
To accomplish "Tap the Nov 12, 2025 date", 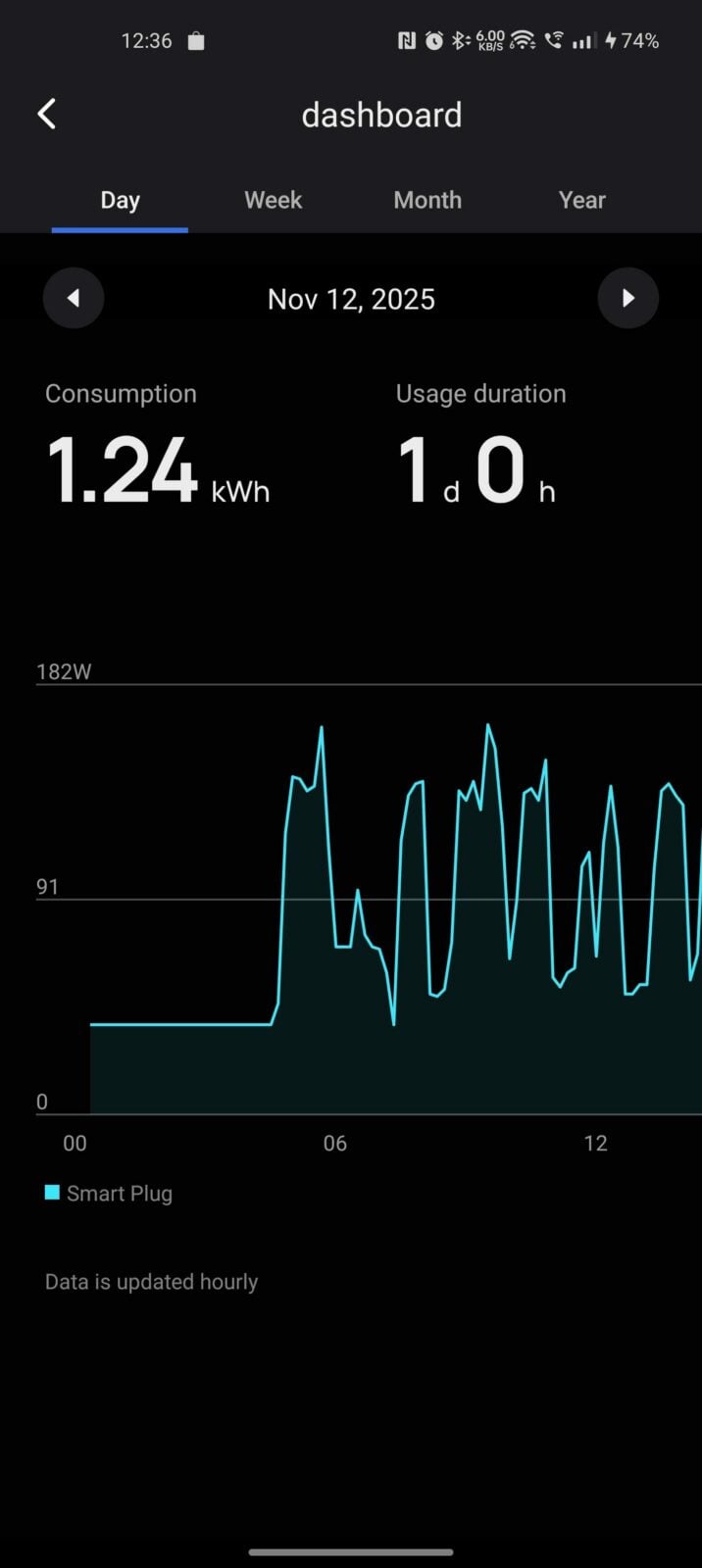I will pyautogui.click(x=351, y=299).
